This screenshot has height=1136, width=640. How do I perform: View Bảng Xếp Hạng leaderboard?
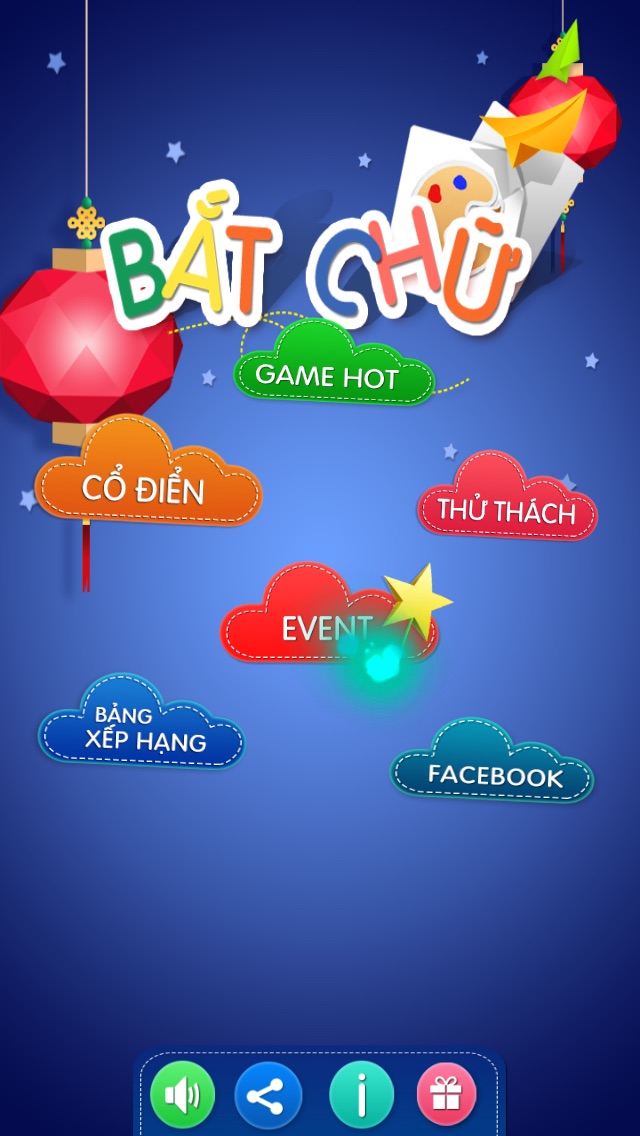click(141, 724)
